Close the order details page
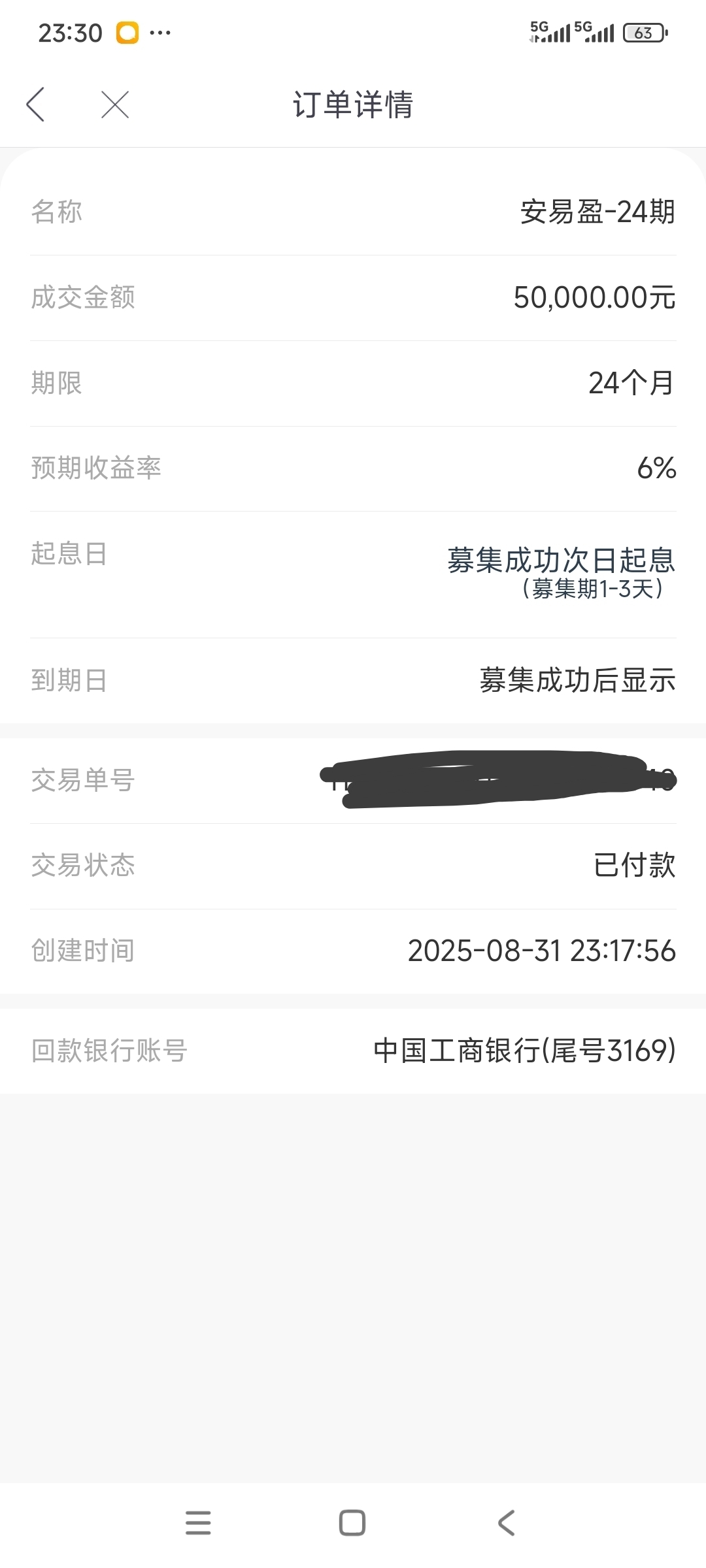The width and height of the screenshot is (706, 1568). 115,105
